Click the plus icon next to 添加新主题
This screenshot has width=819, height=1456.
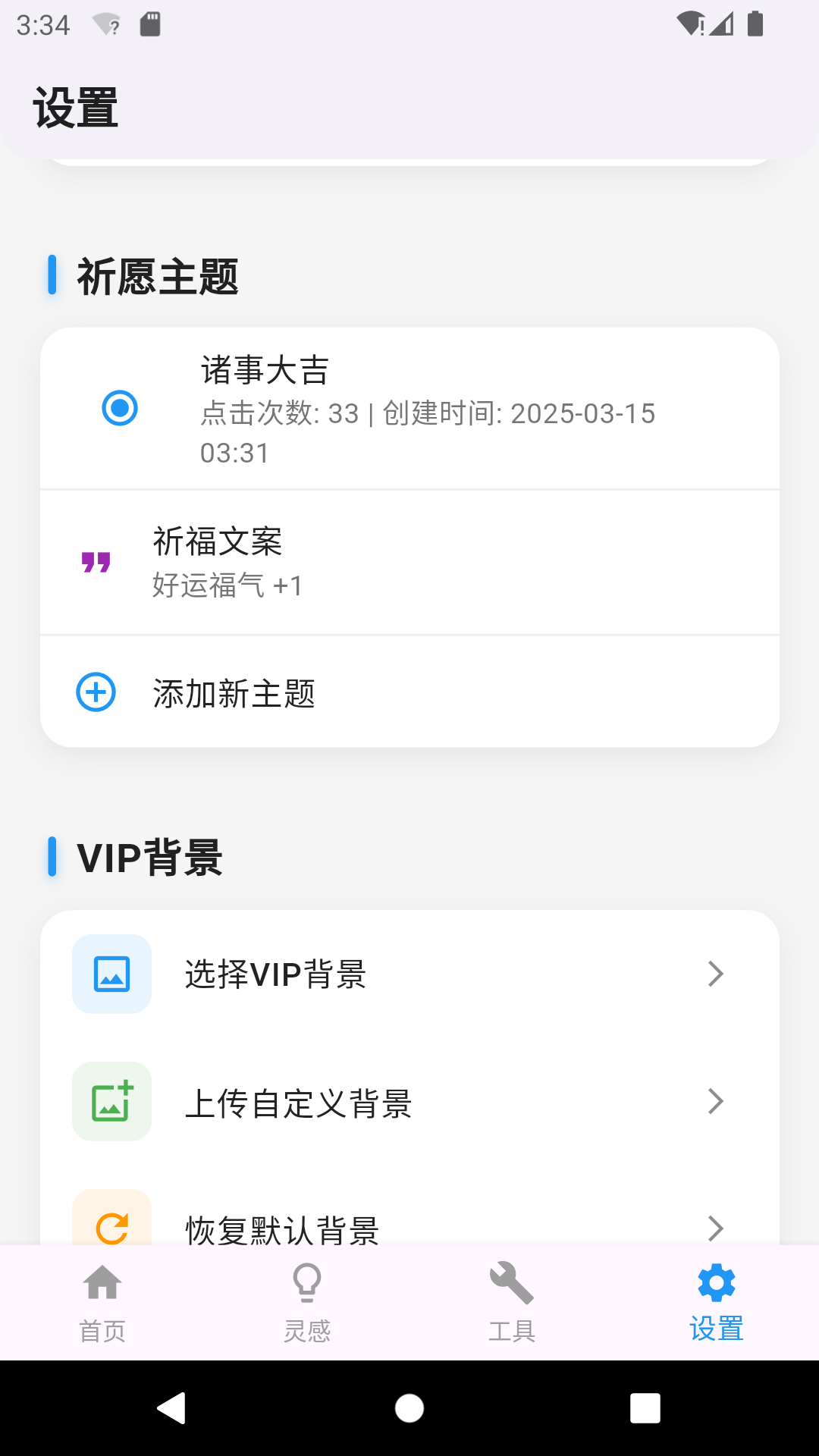95,691
